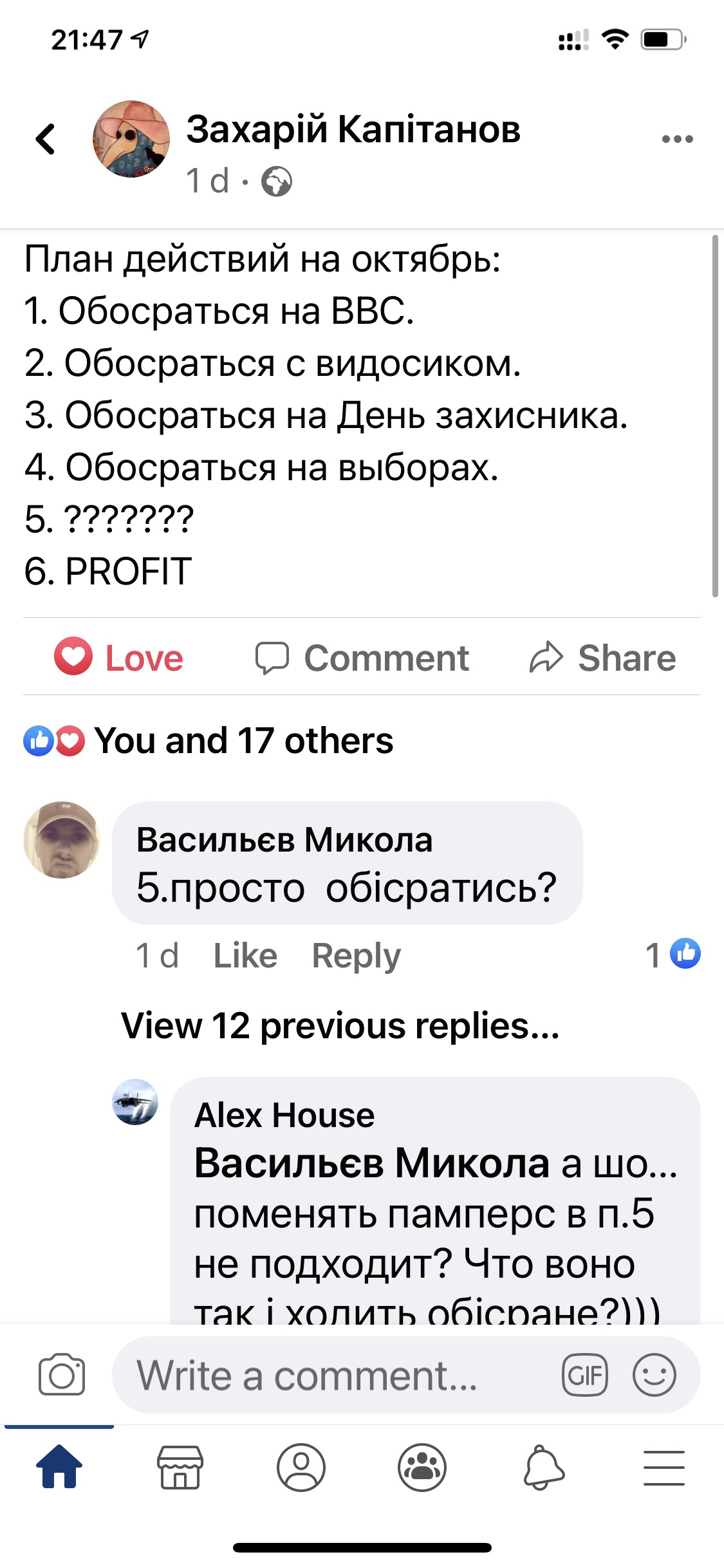Open the hamburger menu tab
Viewport: 724px width, 1568px height.
[664, 1468]
